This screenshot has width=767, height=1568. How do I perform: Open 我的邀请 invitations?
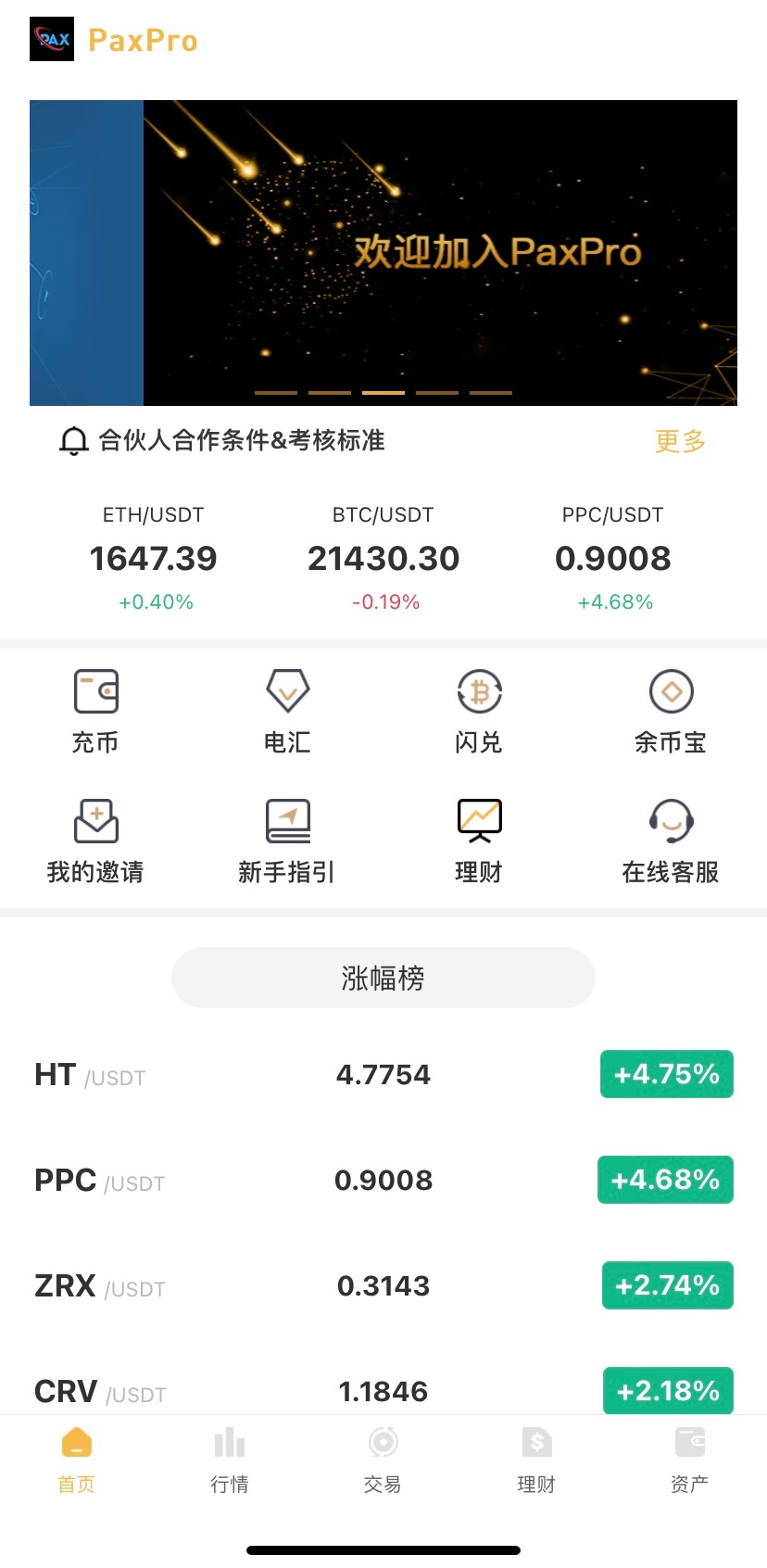(x=95, y=840)
